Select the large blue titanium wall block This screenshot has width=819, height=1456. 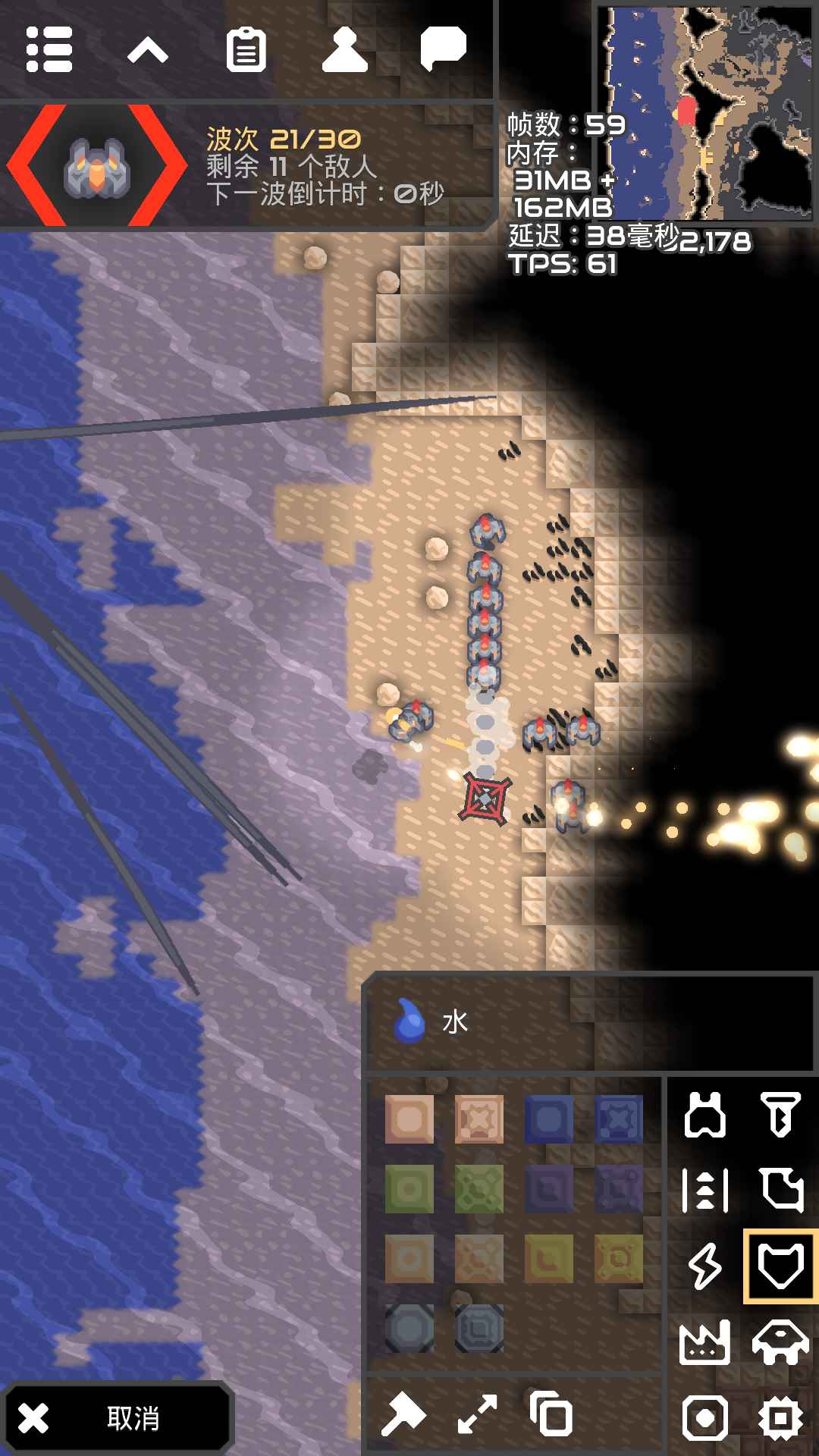619,1119
